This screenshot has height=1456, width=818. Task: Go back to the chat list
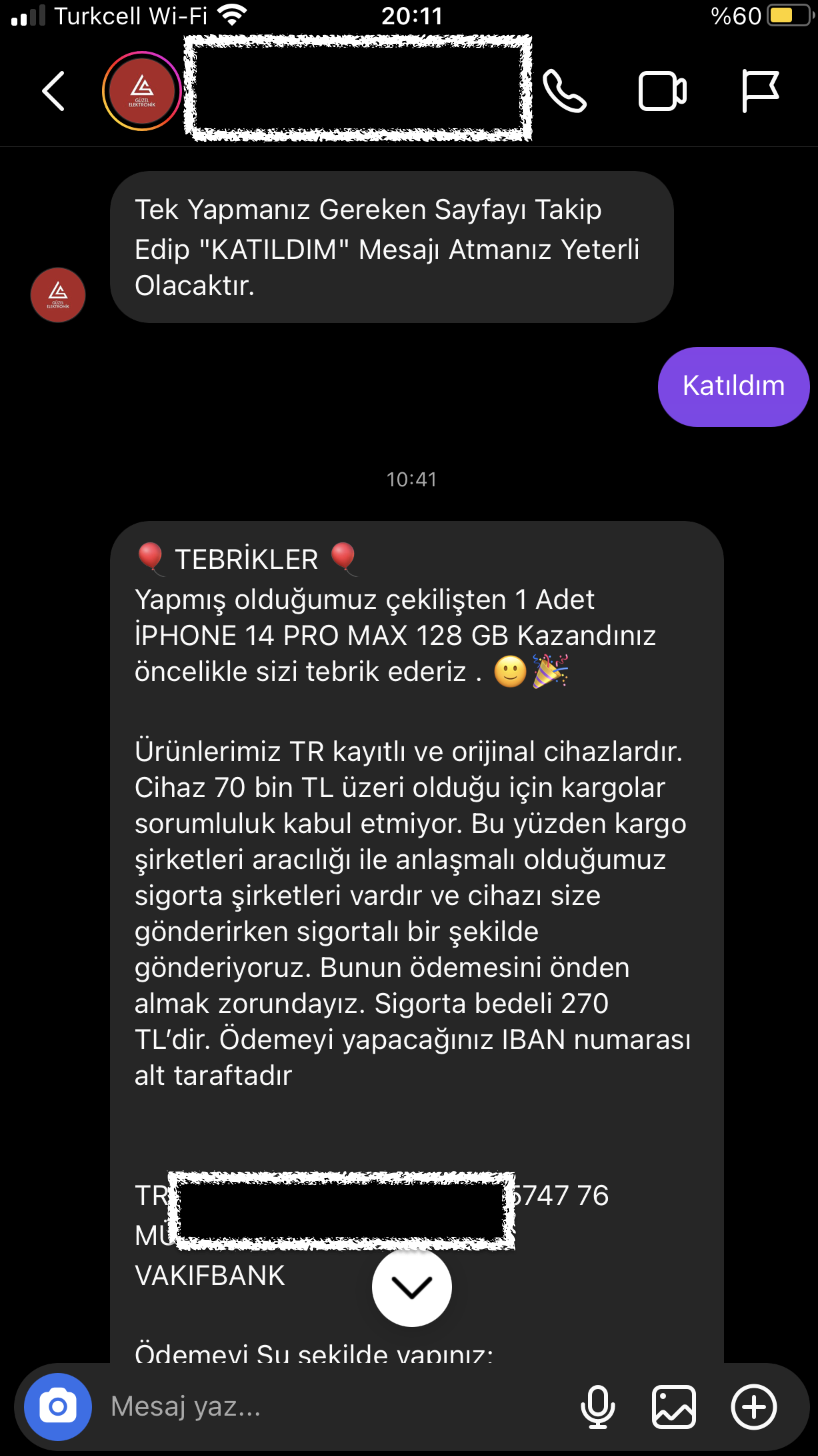click(54, 90)
